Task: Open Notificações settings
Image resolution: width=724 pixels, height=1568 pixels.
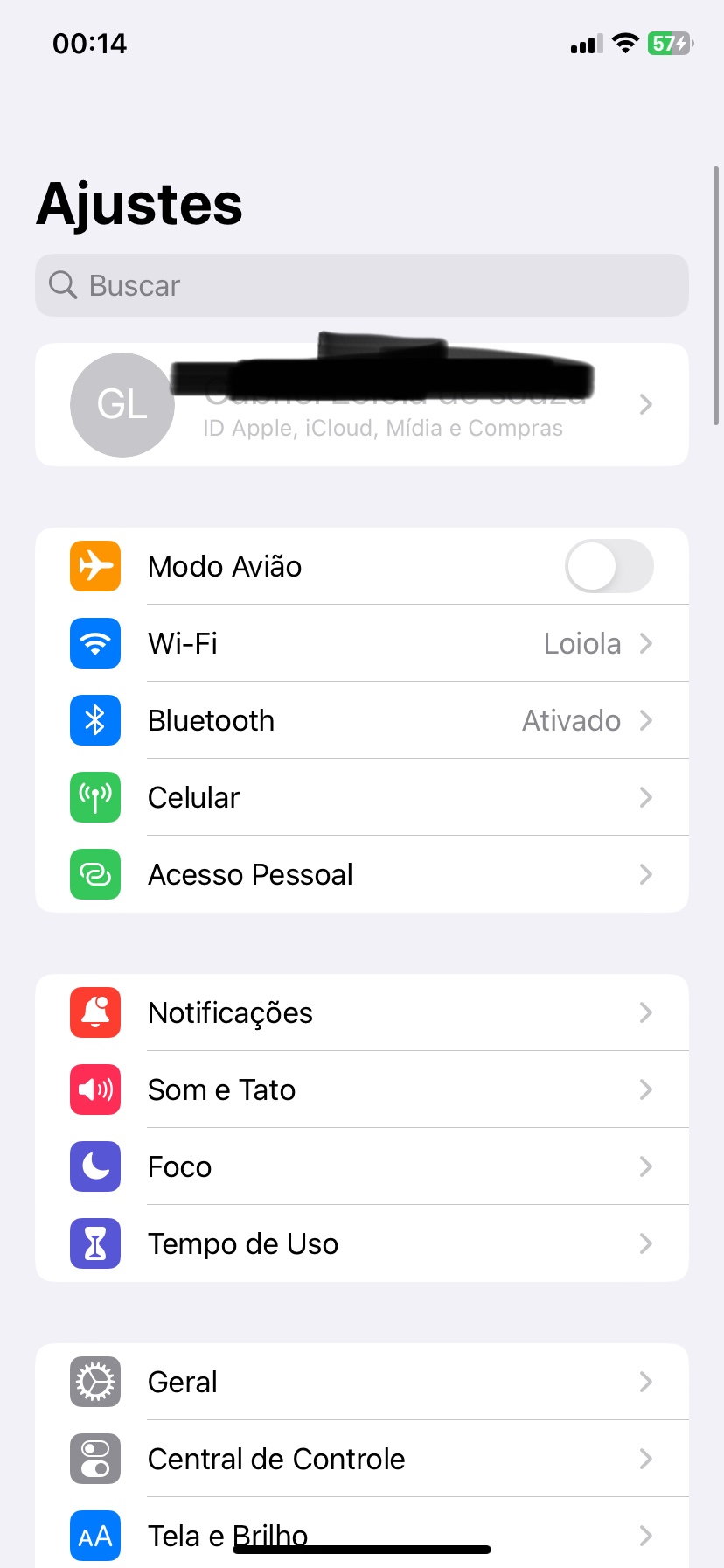Action: pyautogui.click(x=362, y=1012)
